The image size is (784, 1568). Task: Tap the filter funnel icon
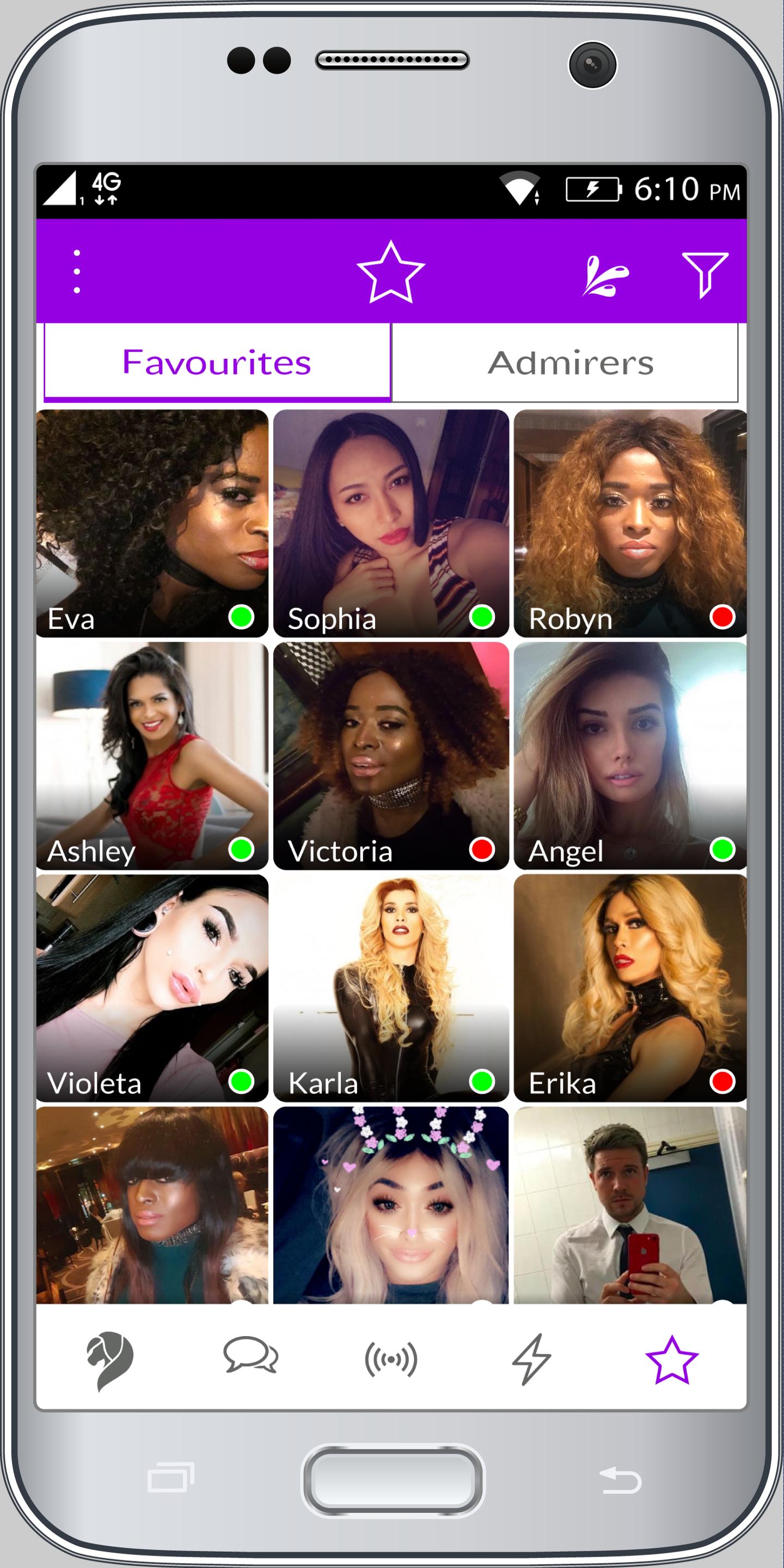pos(705,274)
